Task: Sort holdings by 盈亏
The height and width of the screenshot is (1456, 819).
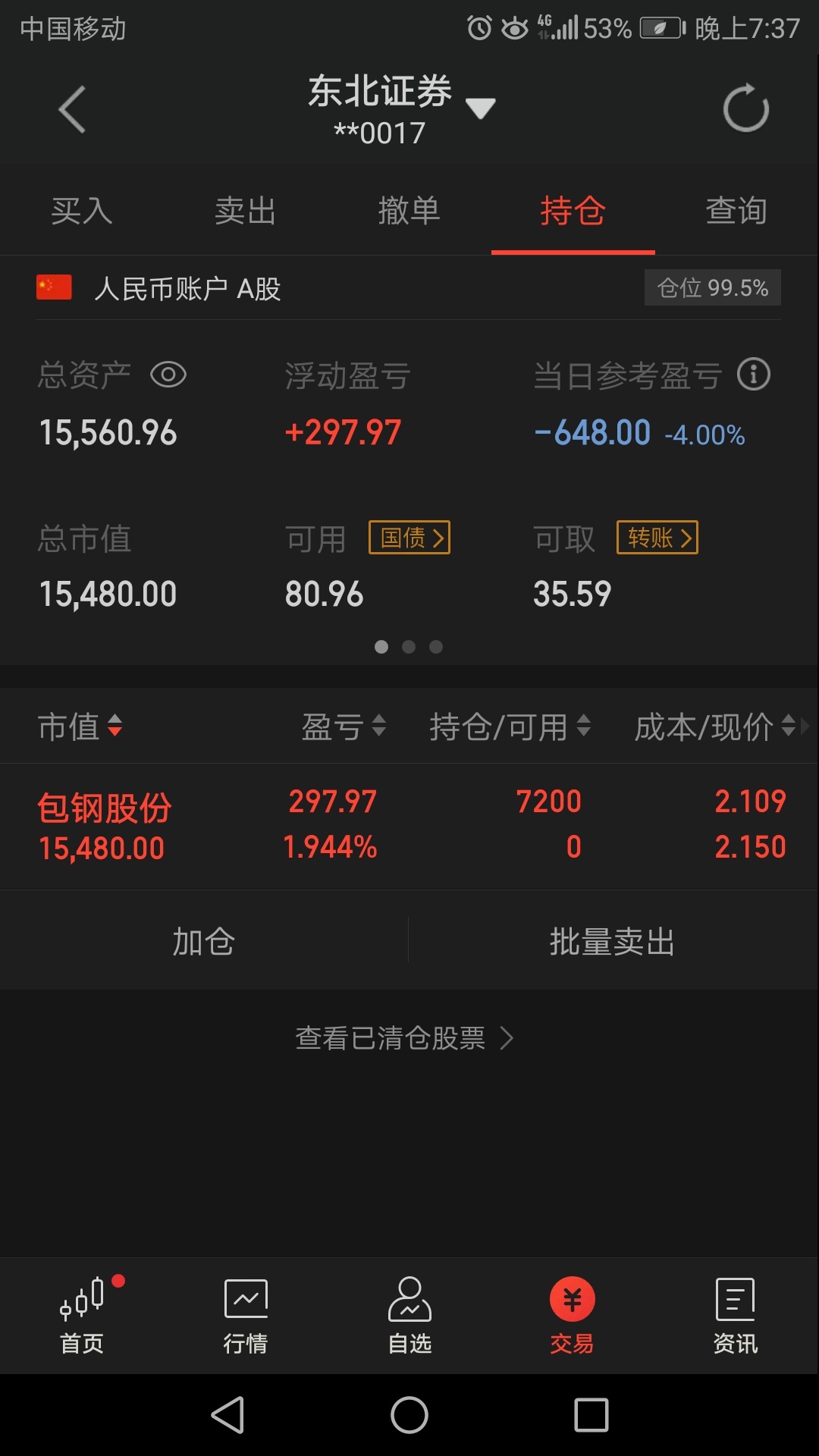Action: click(x=344, y=726)
